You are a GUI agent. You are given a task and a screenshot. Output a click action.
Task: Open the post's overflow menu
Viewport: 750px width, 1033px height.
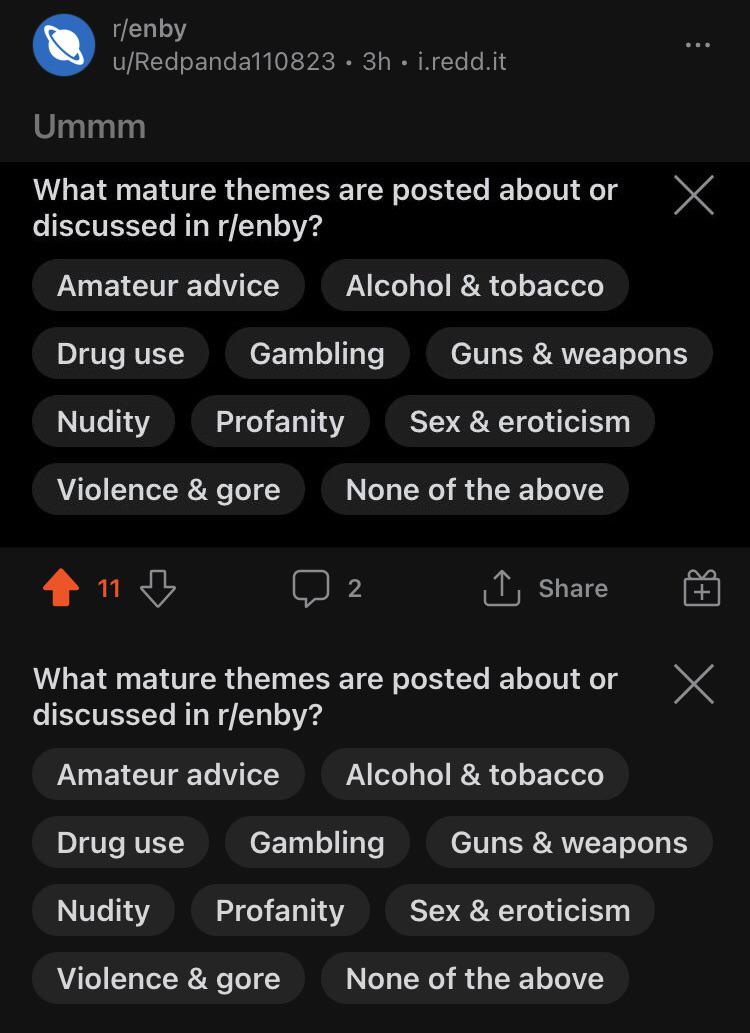(697, 45)
